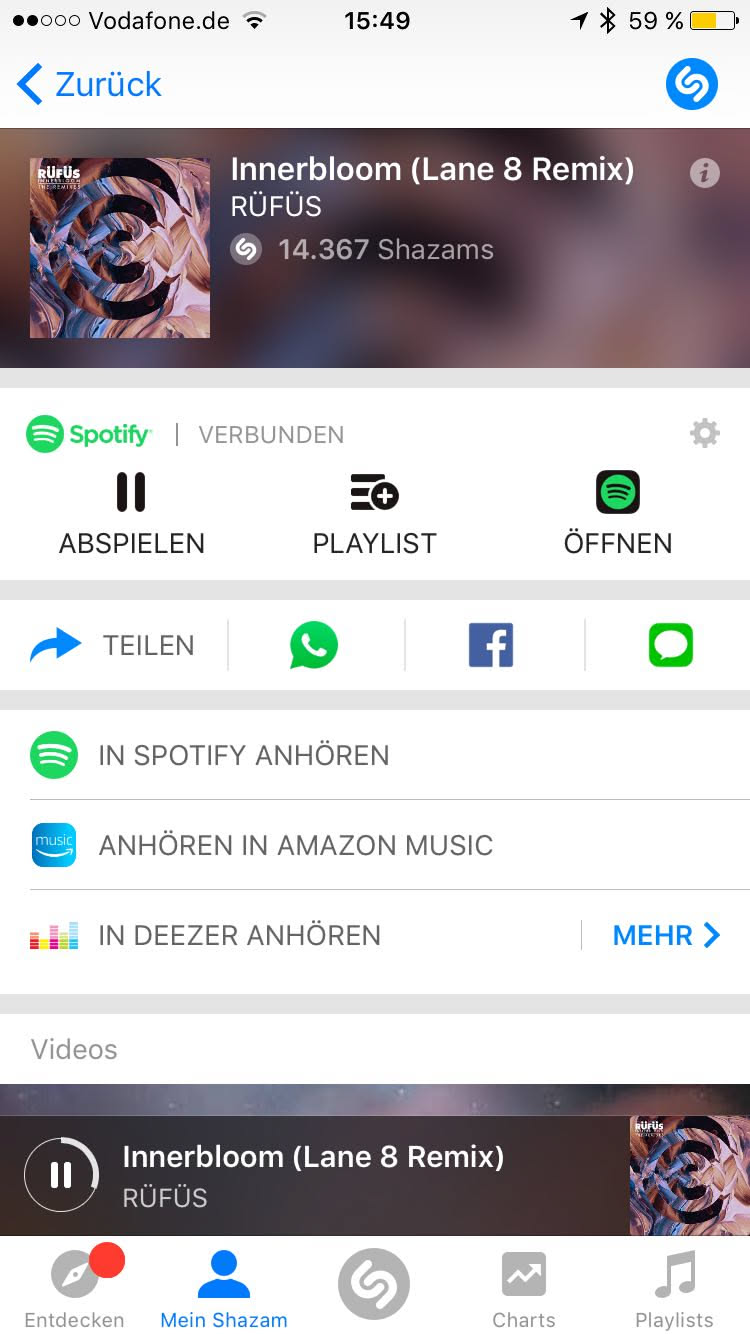Switch to Charts tab
The image size is (750, 1334).
tap(523, 1290)
